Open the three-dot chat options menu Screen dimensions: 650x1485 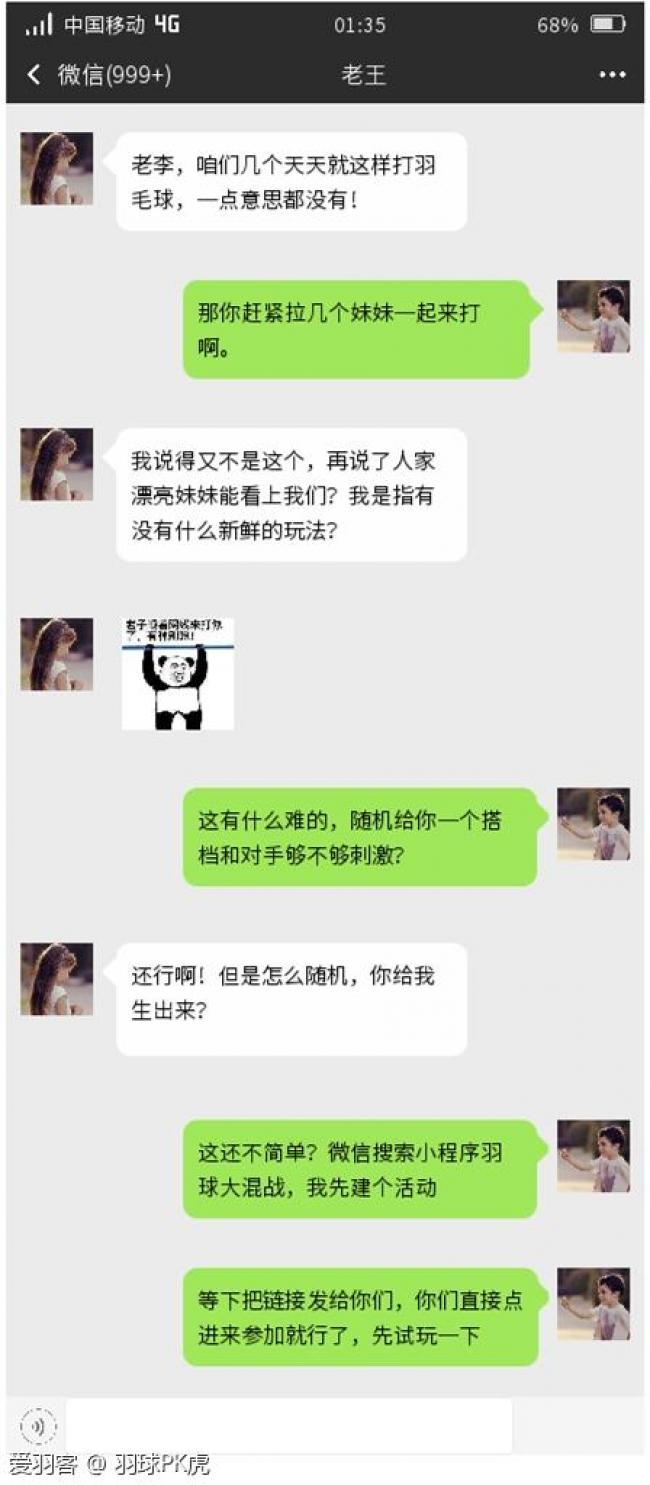click(612, 75)
